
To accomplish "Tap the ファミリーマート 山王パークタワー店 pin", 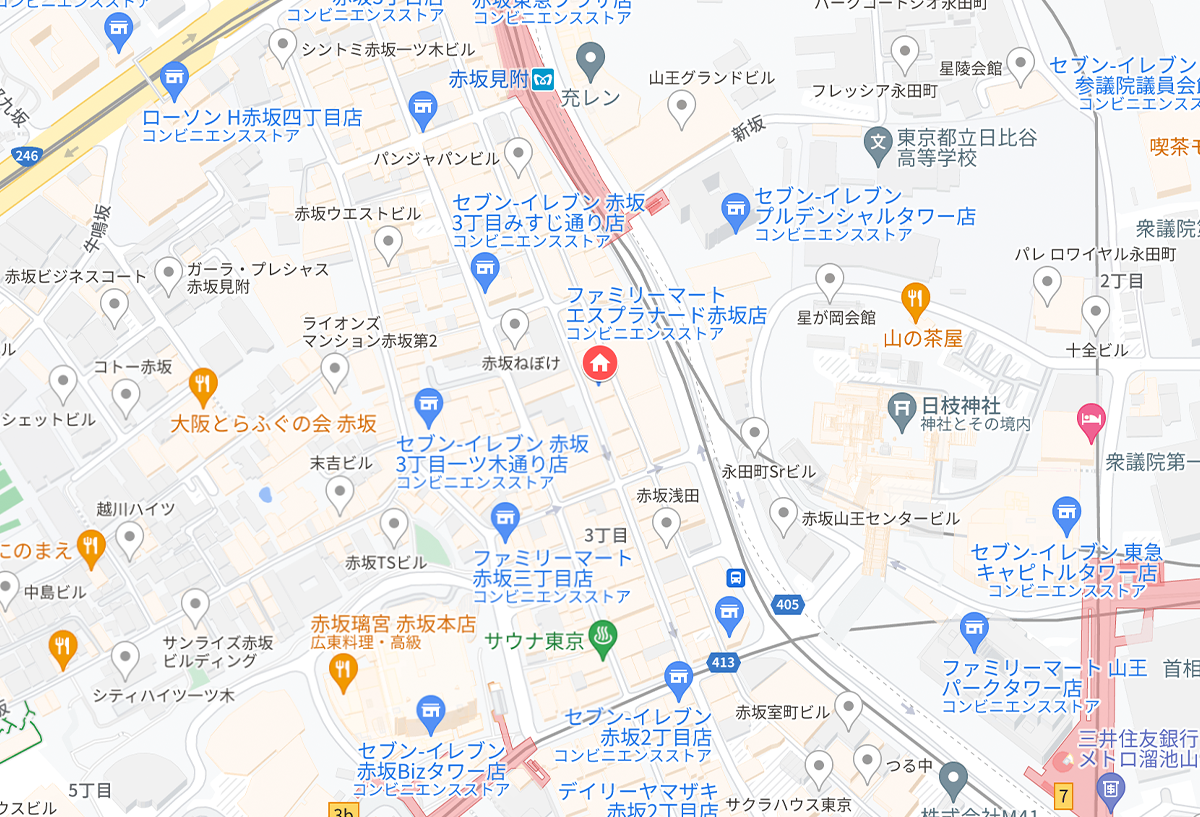I will point(973,629).
